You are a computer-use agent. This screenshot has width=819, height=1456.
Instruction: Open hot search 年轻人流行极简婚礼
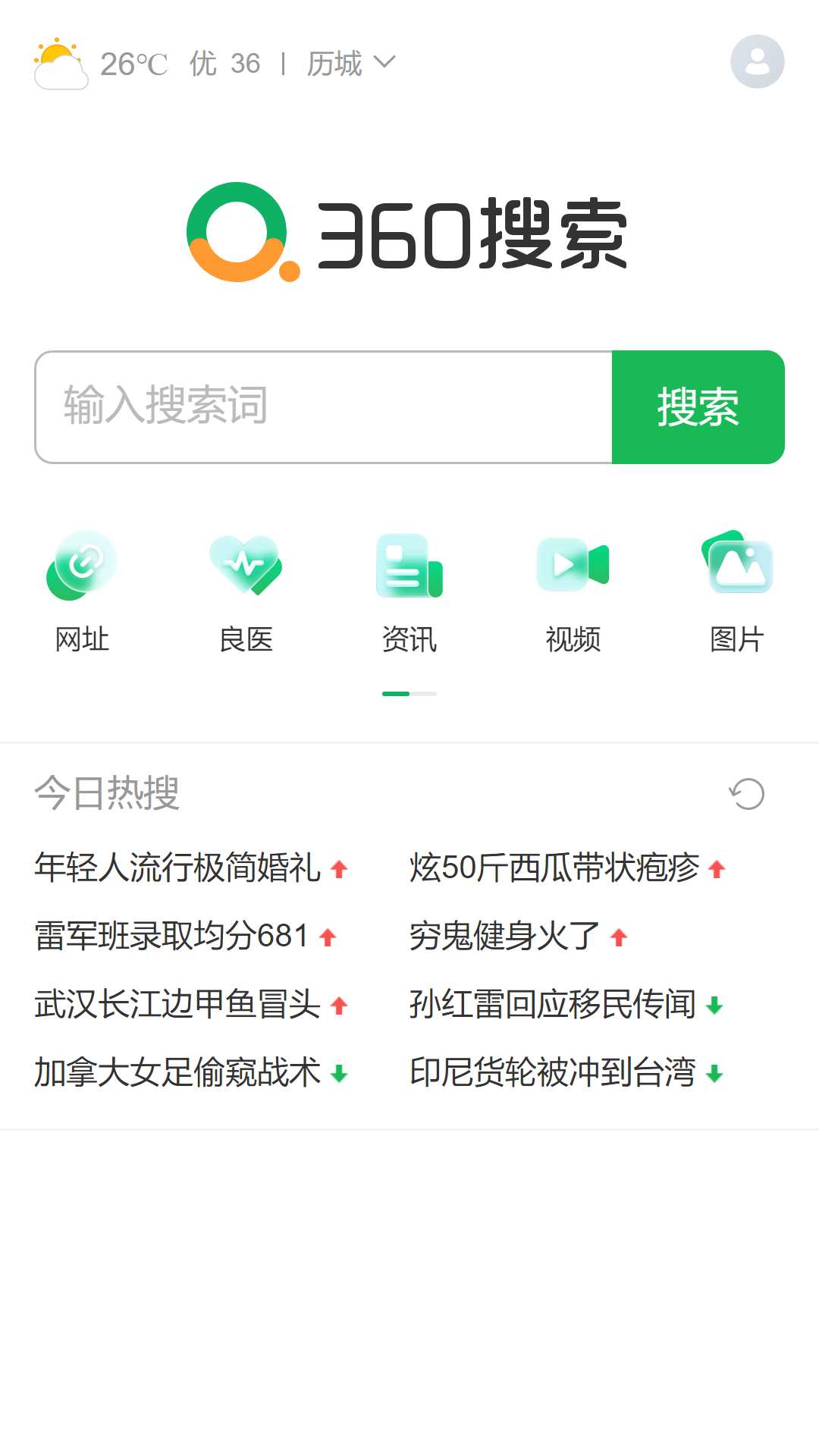177,868
